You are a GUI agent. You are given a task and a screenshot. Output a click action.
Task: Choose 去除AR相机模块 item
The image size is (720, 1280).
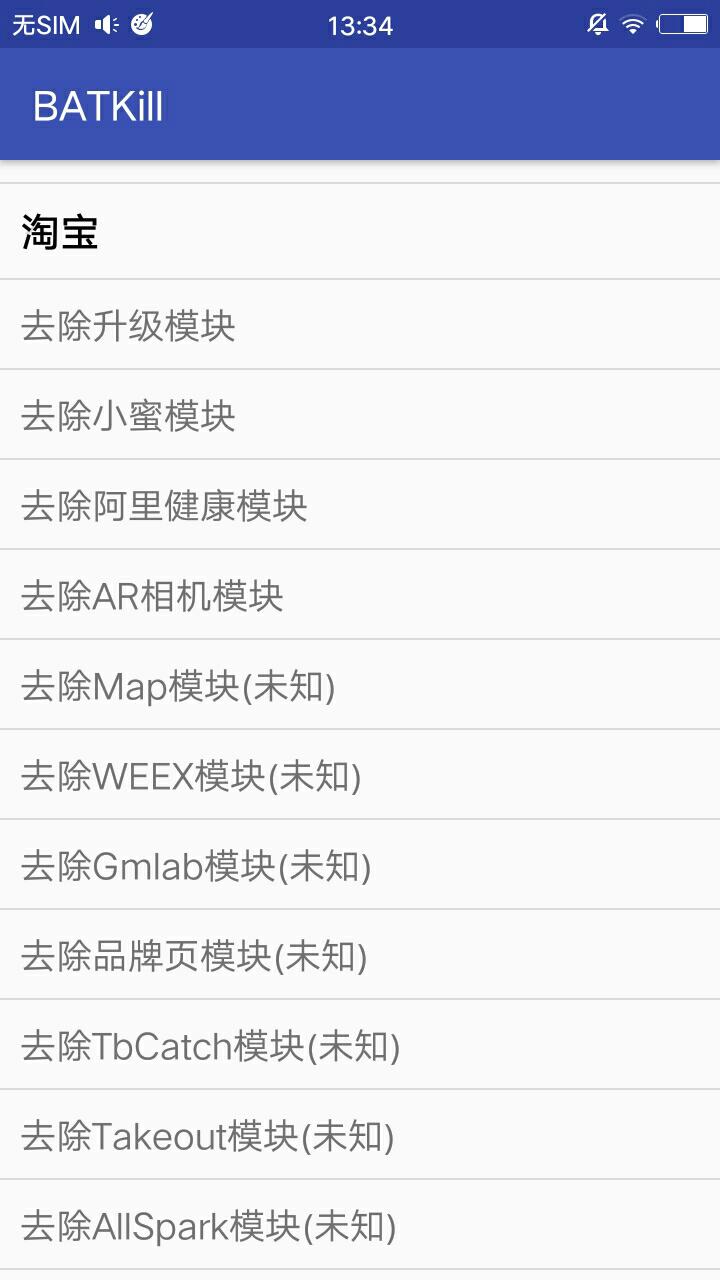[x=360, y=595]
